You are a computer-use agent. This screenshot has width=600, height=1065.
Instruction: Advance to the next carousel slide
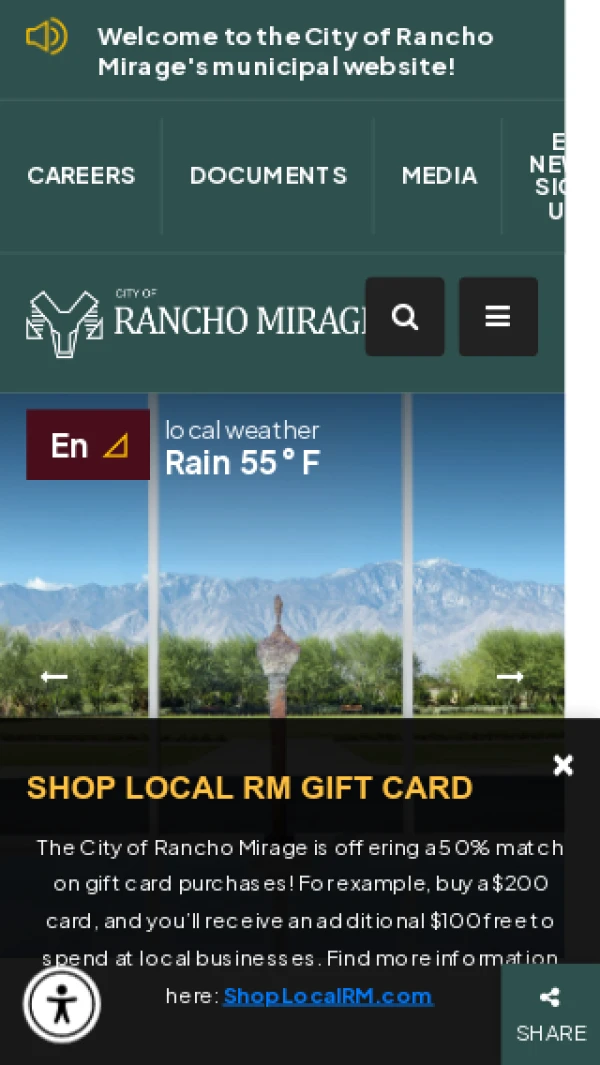[510, 677]
